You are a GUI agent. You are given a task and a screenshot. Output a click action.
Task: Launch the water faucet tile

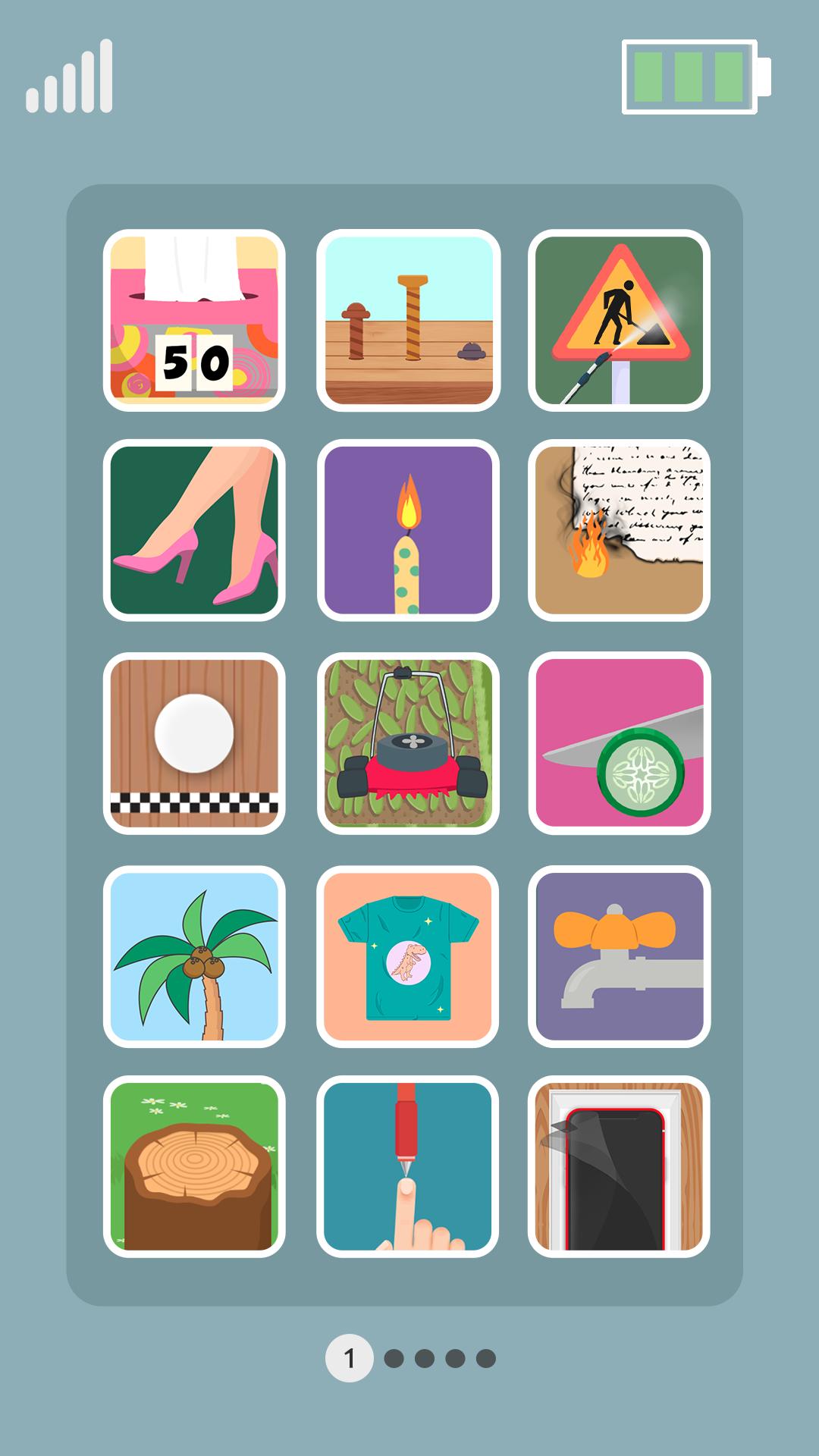(x=619, y=956)
